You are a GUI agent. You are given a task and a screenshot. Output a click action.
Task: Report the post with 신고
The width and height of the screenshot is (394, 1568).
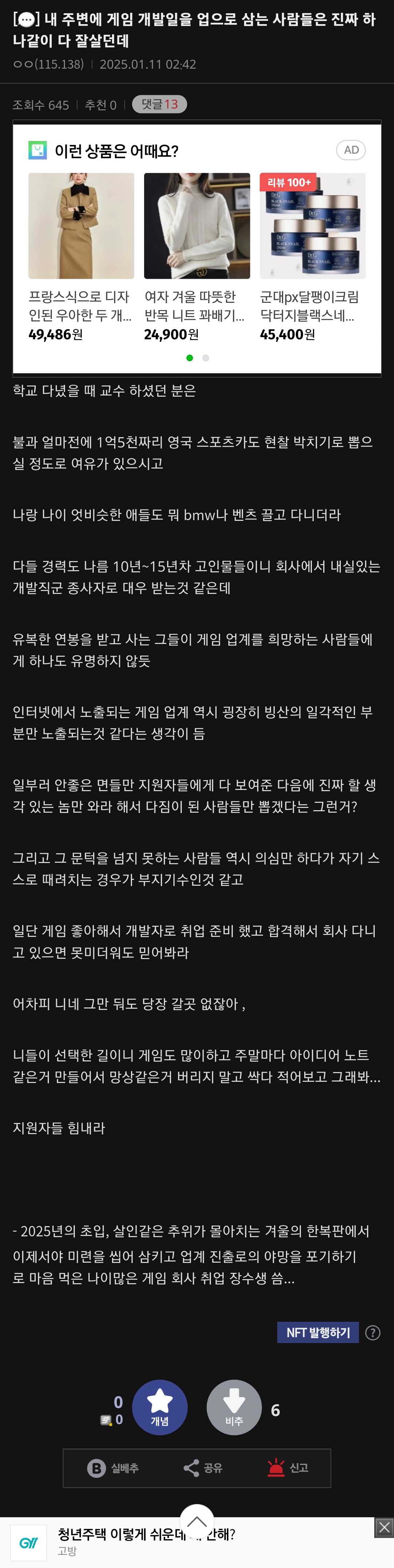(288, 1468)
